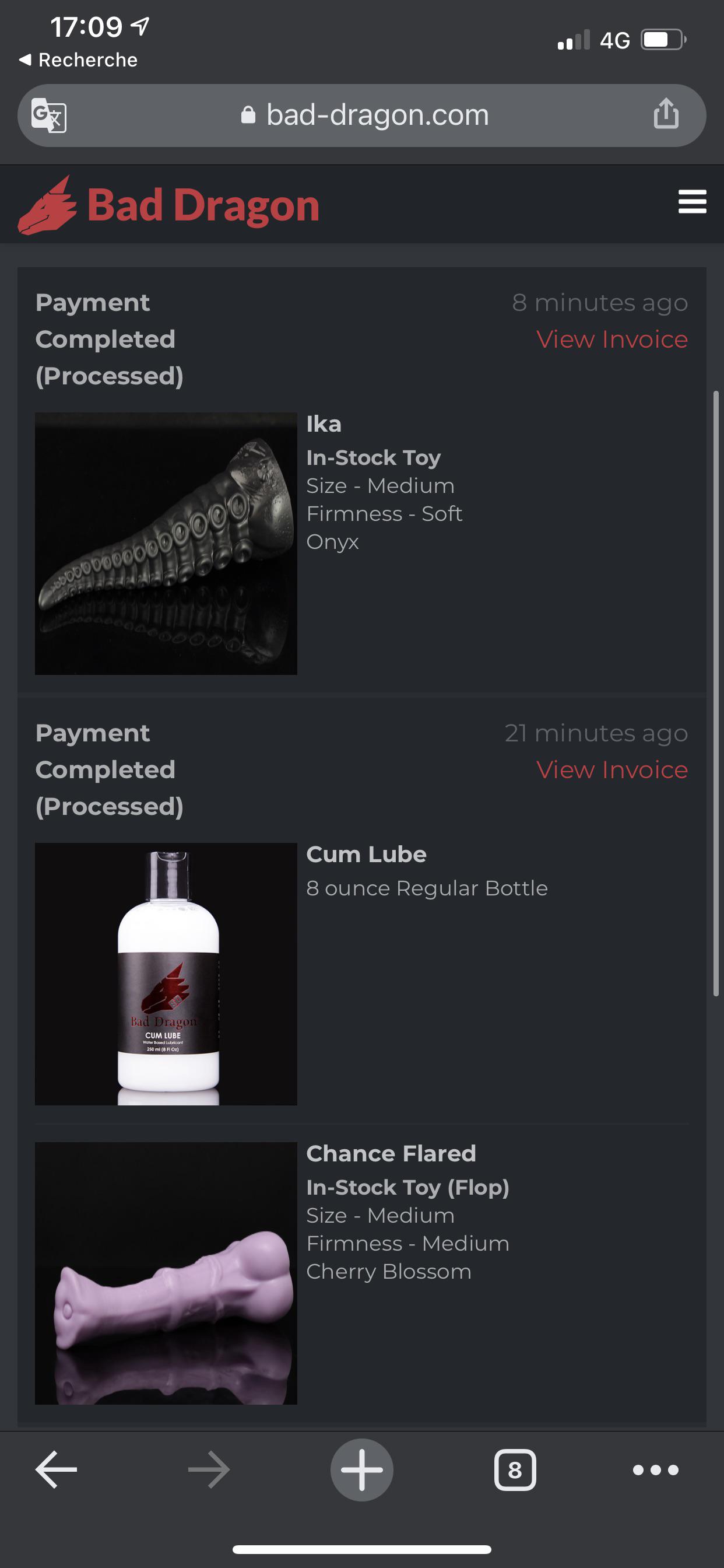Select the Chance Flared product title
This screenshot has height=1568, width=724.
391,1152
